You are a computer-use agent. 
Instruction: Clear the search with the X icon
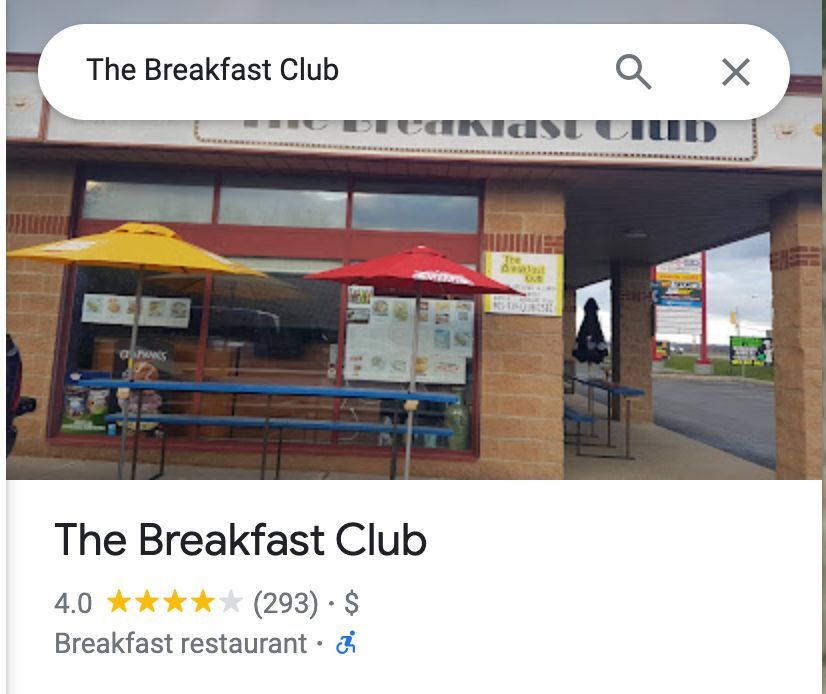coord(736,71)
